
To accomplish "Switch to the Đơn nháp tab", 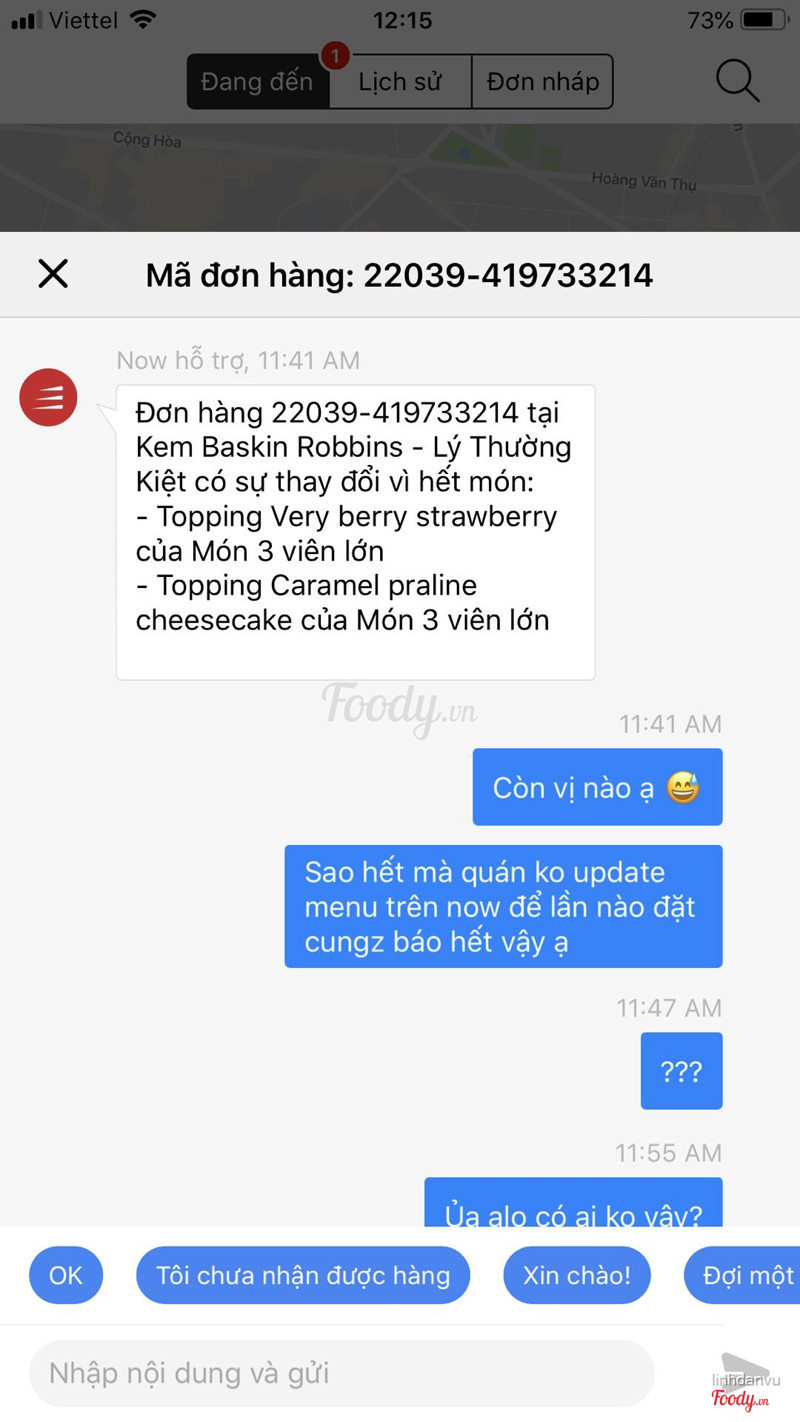I will (543, 82).
